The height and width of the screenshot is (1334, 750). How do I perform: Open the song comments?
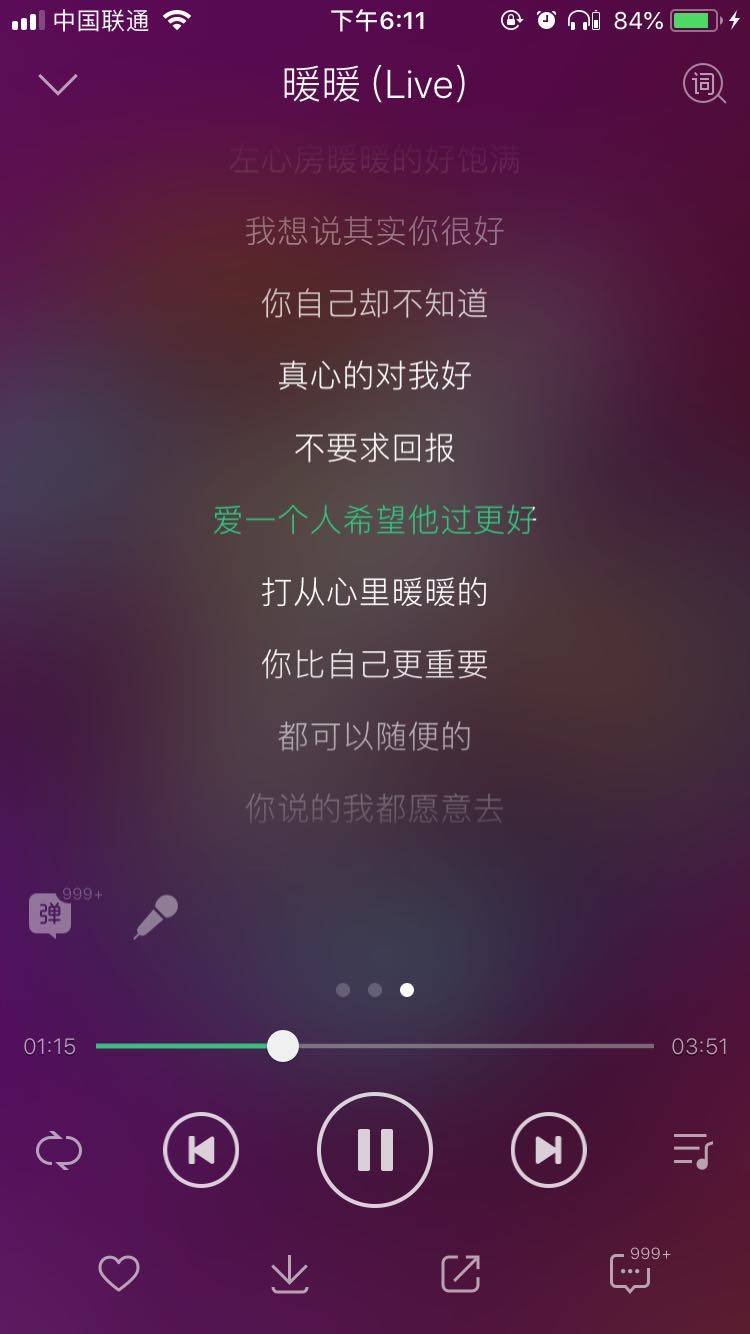click(632, 1273)
